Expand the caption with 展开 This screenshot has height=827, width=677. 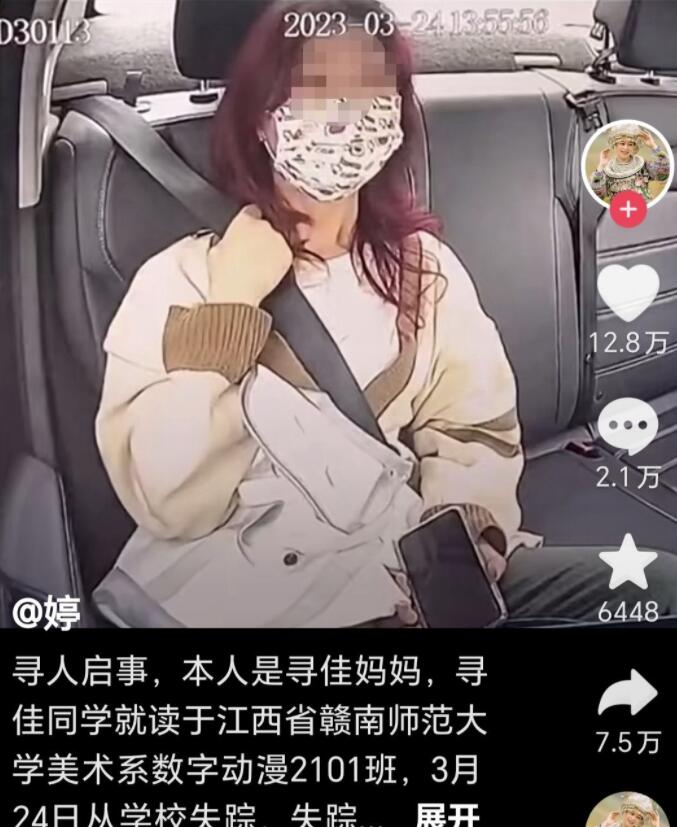click(x=447, y=814)
